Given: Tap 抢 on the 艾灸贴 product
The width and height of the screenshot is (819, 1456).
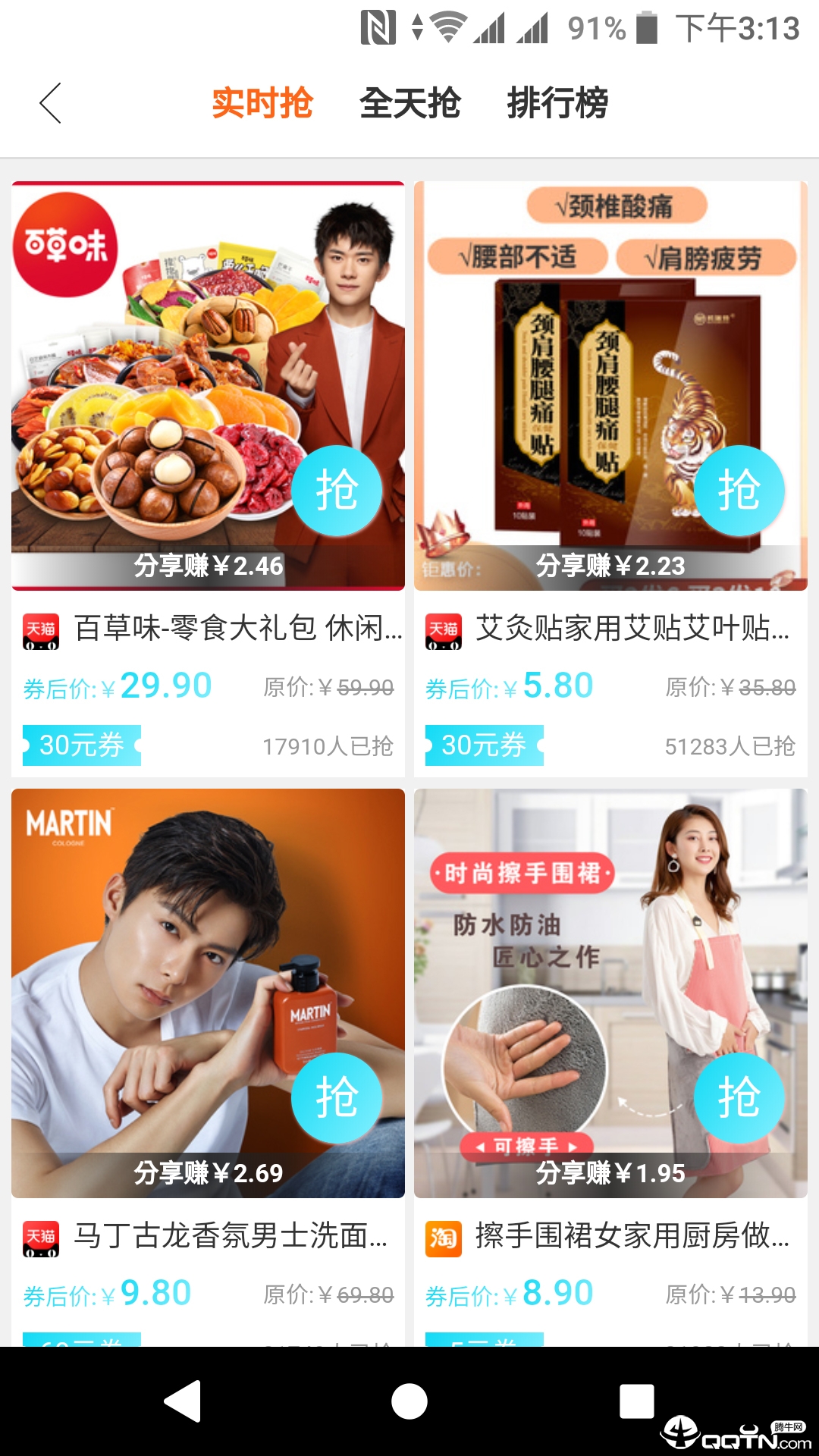Looking at the screenshot, I should 739,491.
